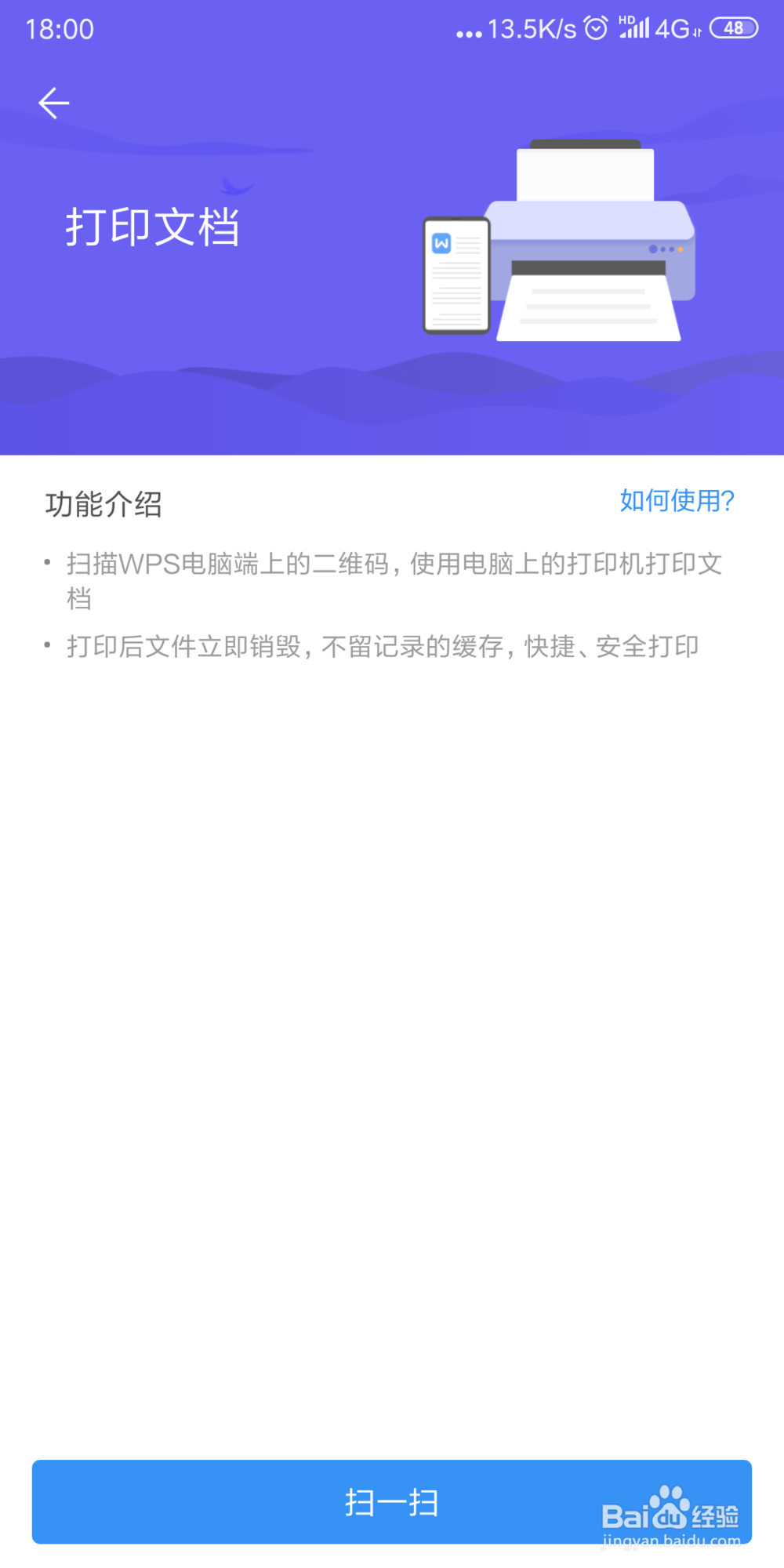The image size is (784, 1568).
Task: Tap the 18:00 clock in status bar
Action: [x=59, y=28]
